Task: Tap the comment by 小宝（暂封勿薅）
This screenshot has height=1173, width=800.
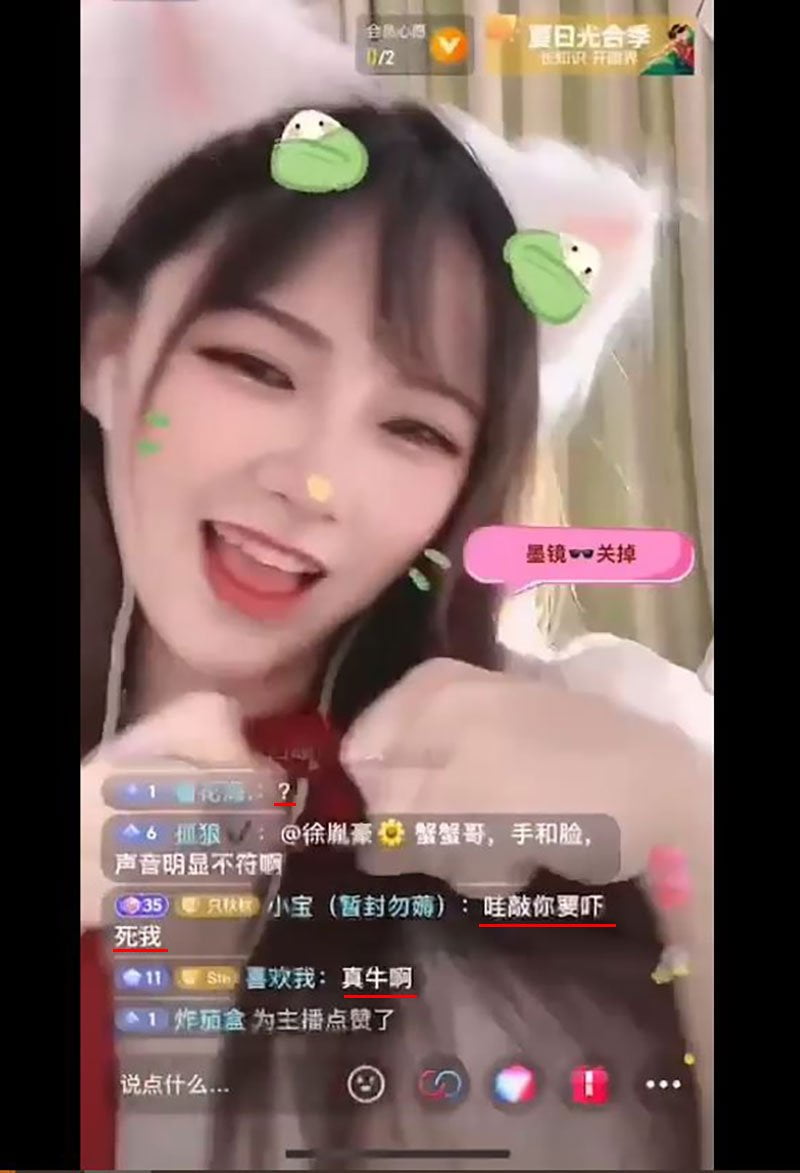Action: (x=360, y=921)
